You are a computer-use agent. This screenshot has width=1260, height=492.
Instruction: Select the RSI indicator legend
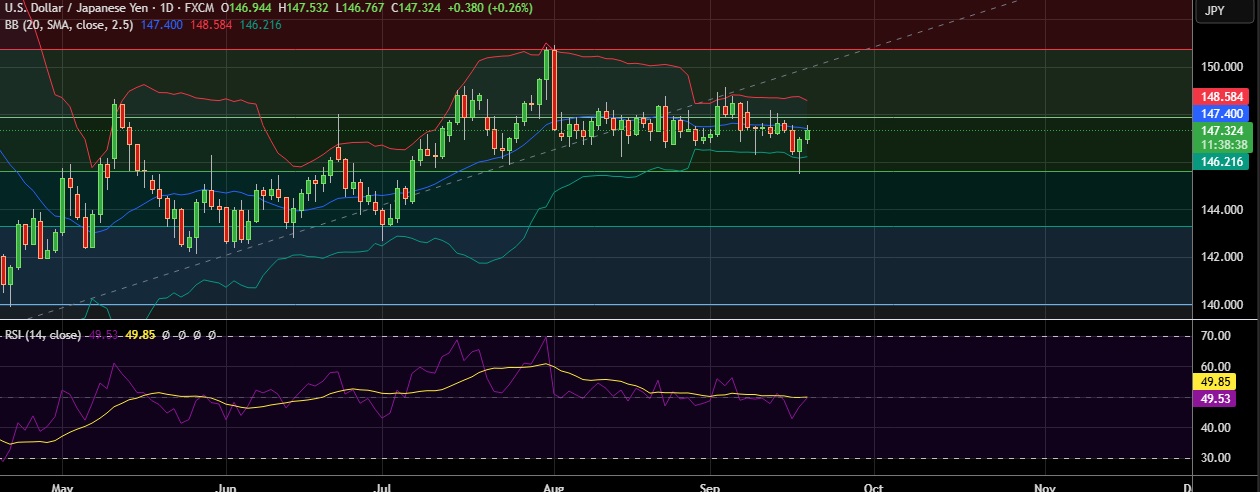[x=42, y=335]
